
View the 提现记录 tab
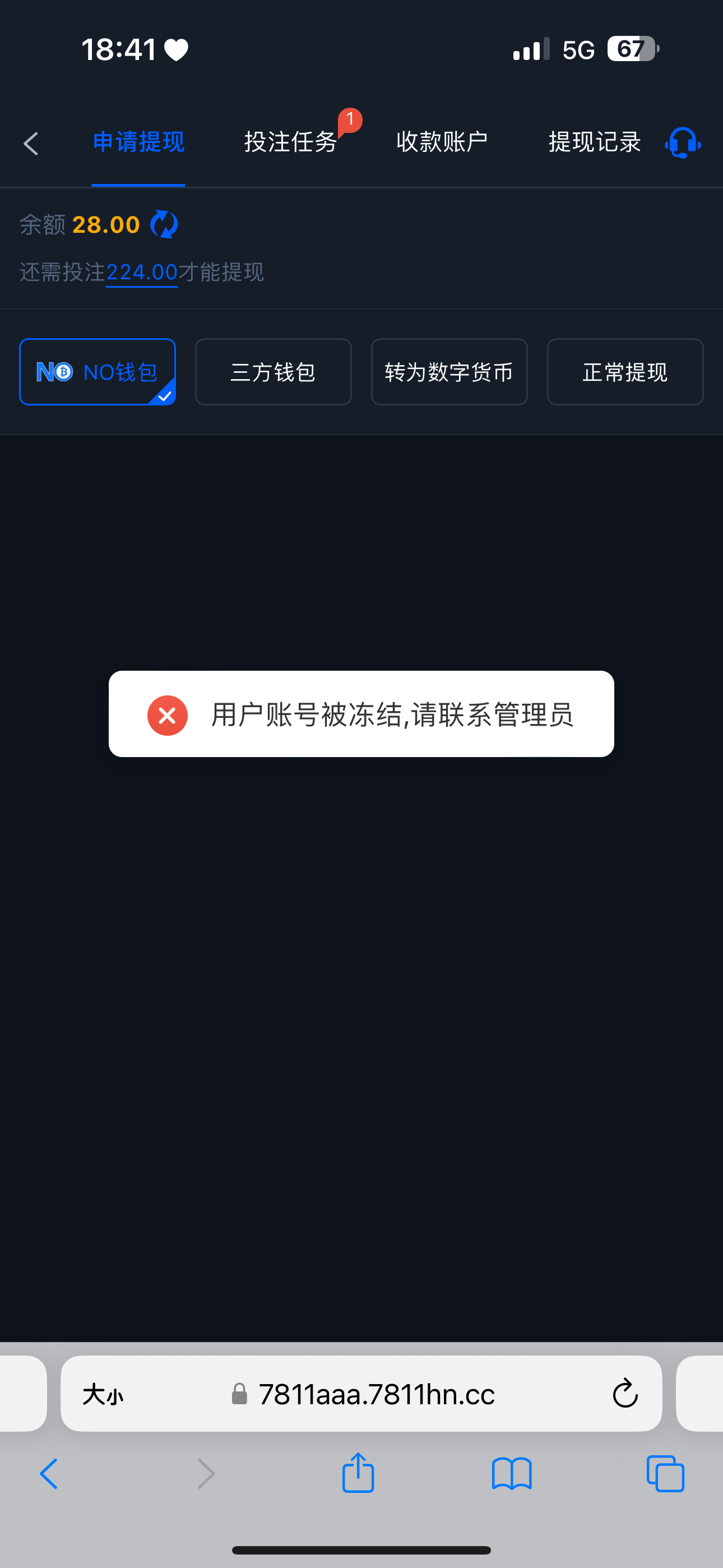(594, 142)
